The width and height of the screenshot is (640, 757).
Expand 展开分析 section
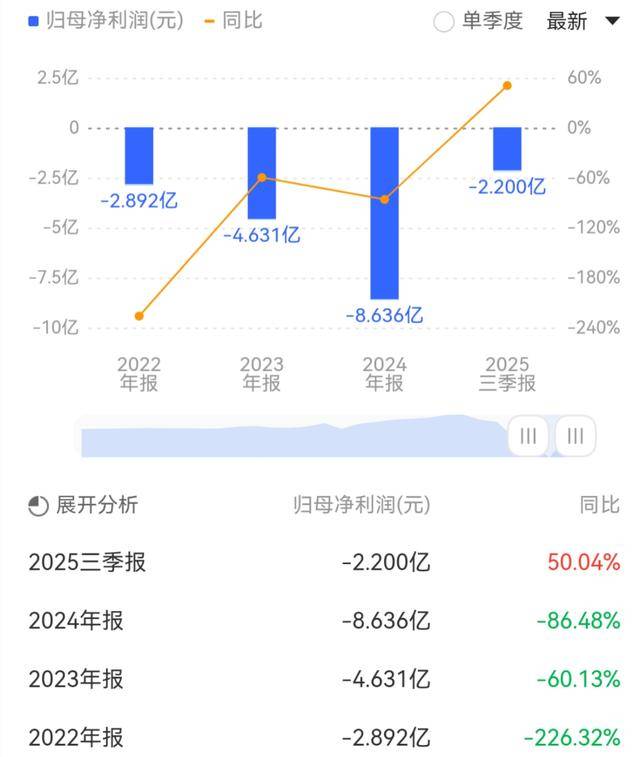(84, 505)
